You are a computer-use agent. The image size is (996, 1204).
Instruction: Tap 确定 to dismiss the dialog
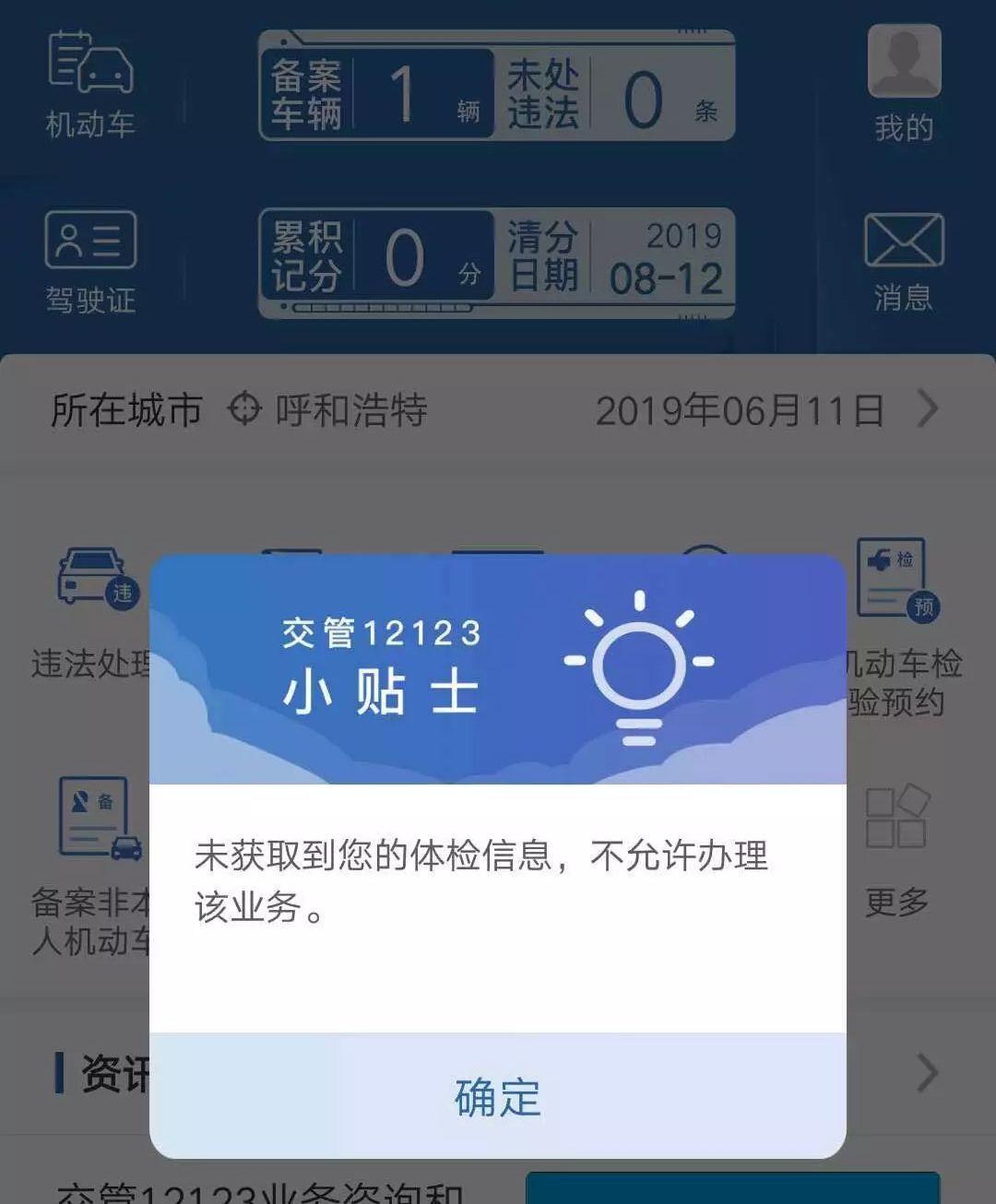498,1095
